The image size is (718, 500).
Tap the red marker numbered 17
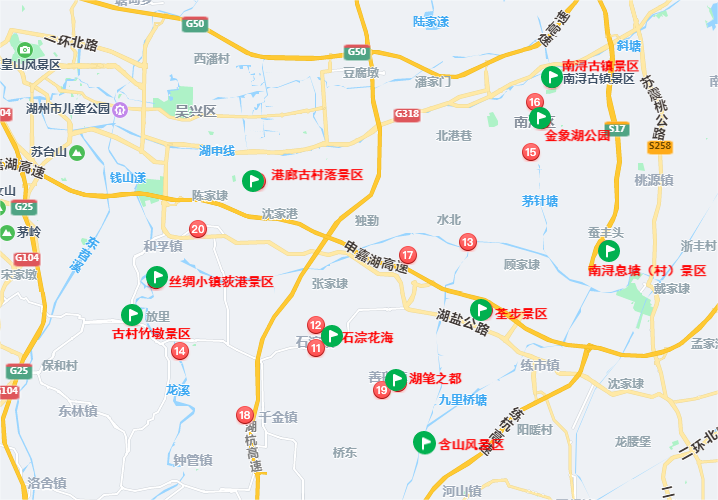408,255
